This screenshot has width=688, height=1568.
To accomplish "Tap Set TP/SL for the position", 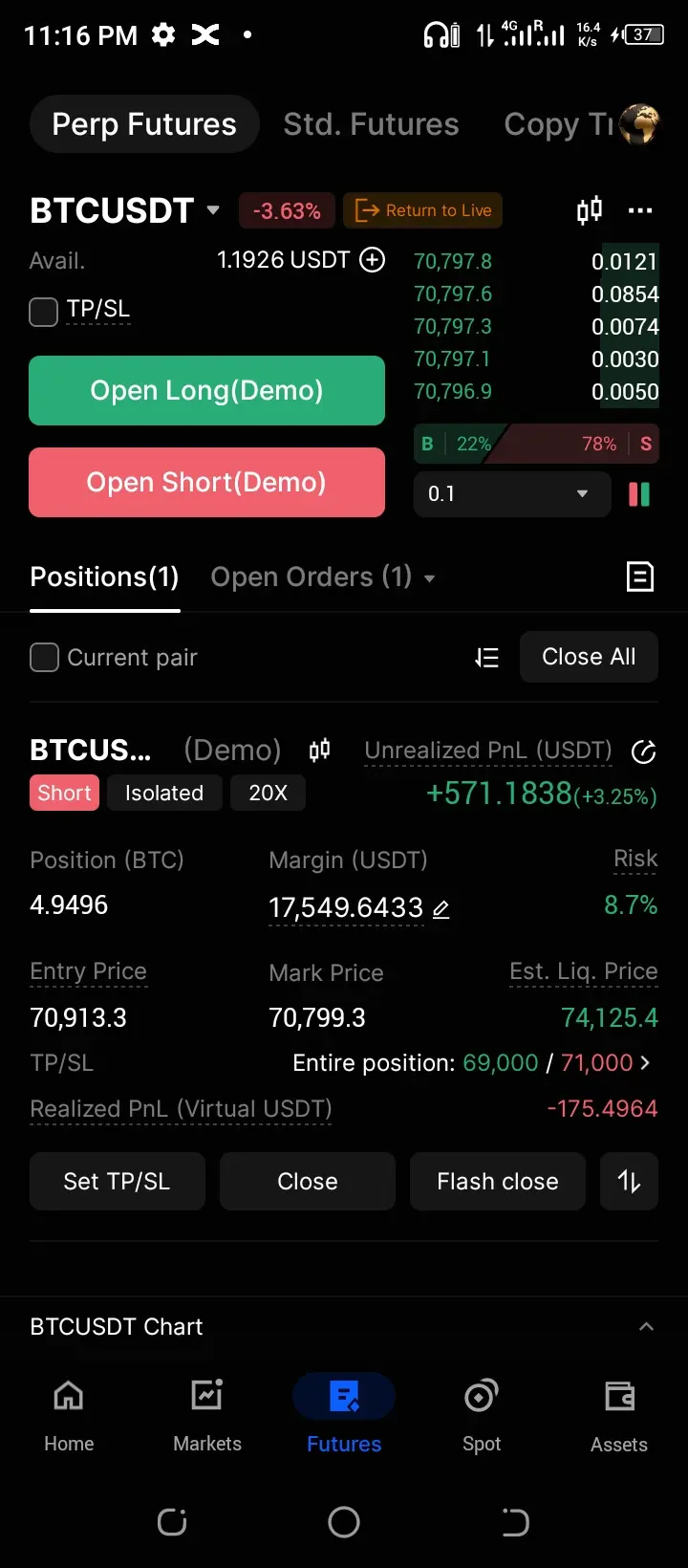I will 117,1182.
